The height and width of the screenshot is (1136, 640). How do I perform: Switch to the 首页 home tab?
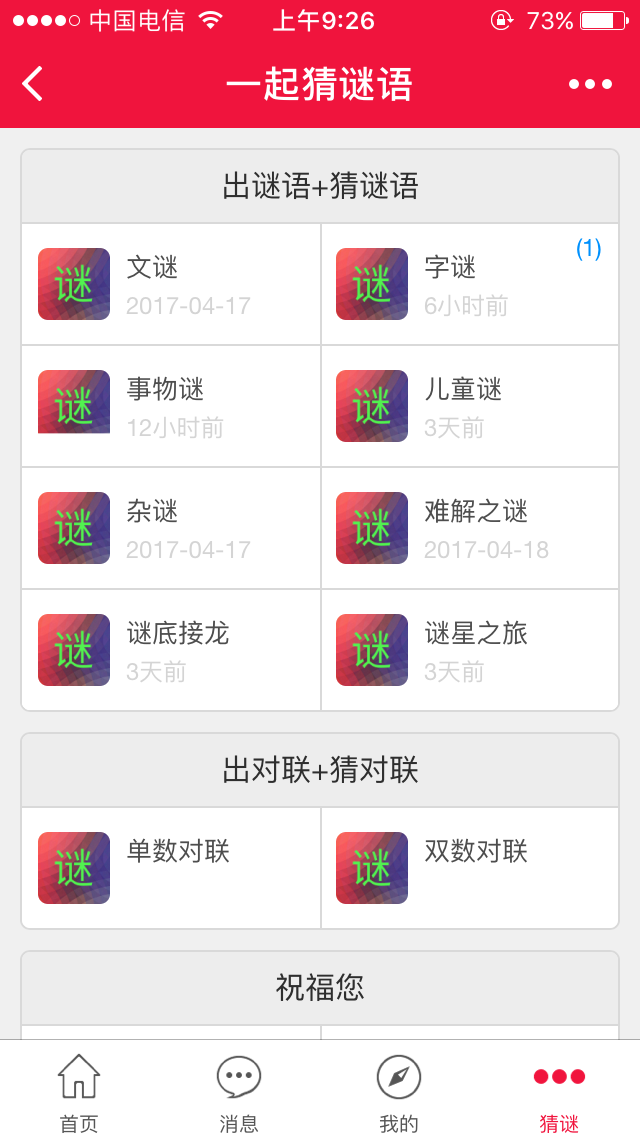[79, 1092]
